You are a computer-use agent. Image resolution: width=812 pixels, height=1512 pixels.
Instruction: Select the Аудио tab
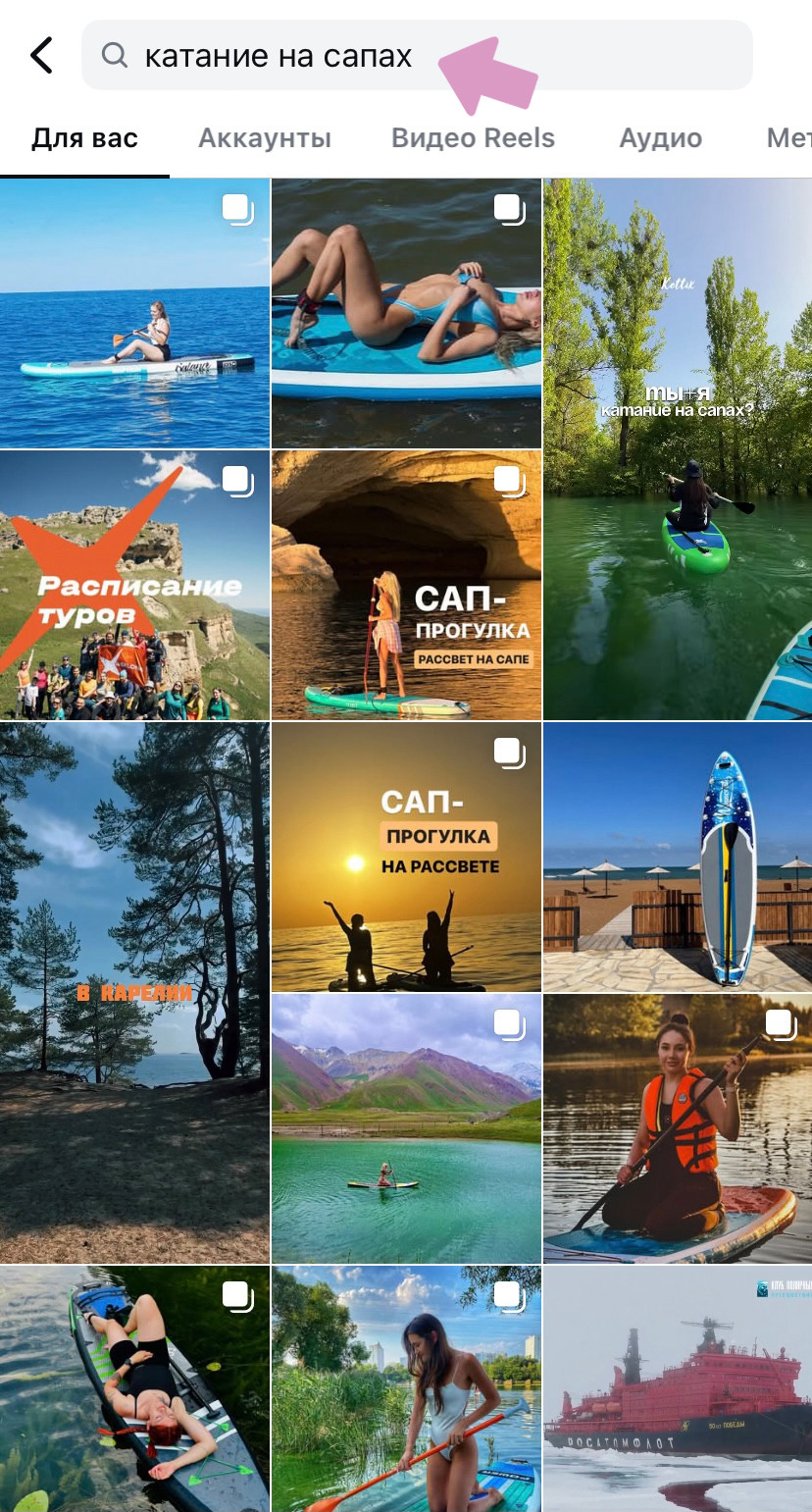click(660, 138)
